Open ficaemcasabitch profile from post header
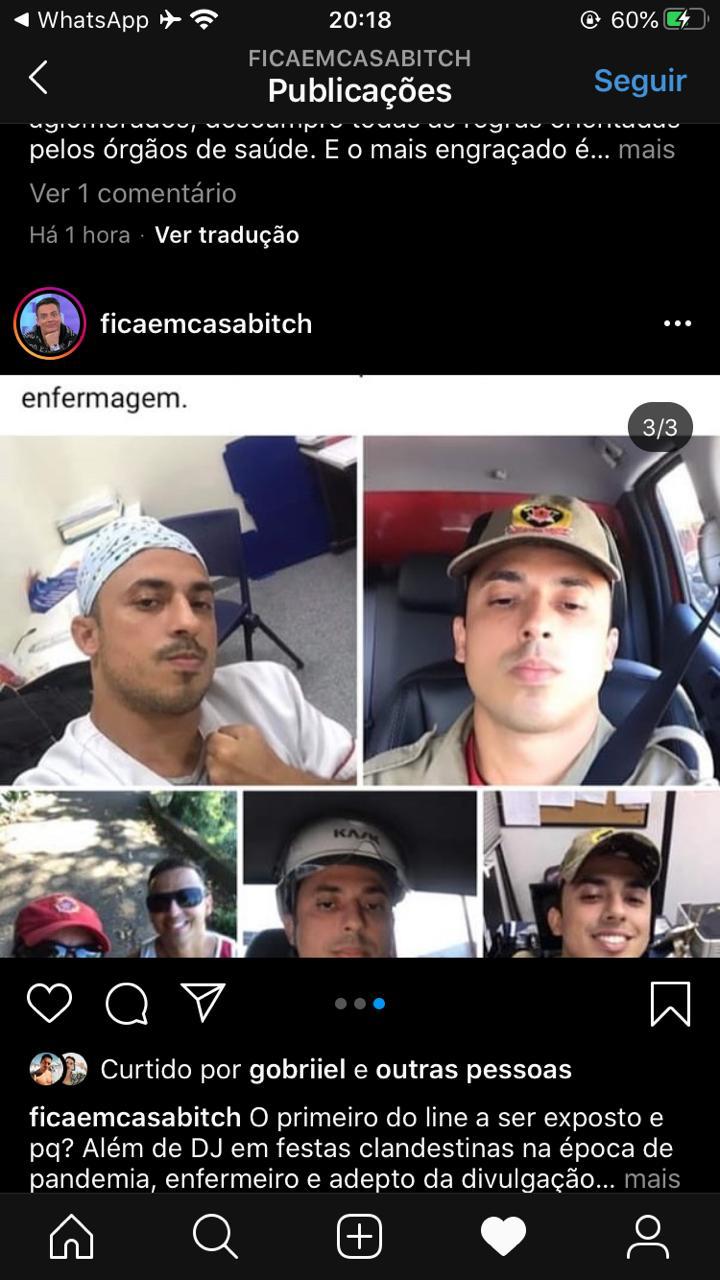Viewport: 720px width, 1280px height. [205, 323]
